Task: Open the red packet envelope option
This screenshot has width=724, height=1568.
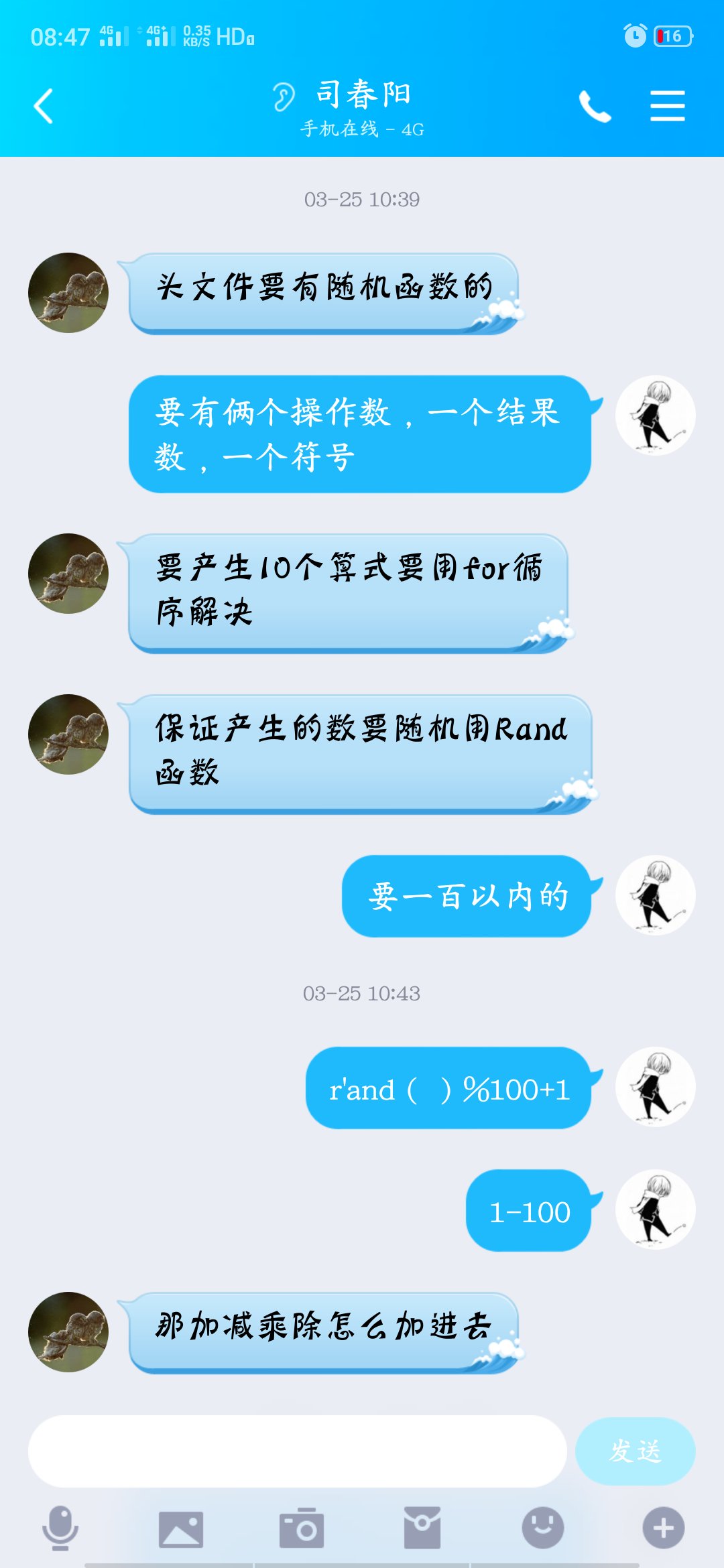Action: pyautogui.click(x=422, y=1528)
